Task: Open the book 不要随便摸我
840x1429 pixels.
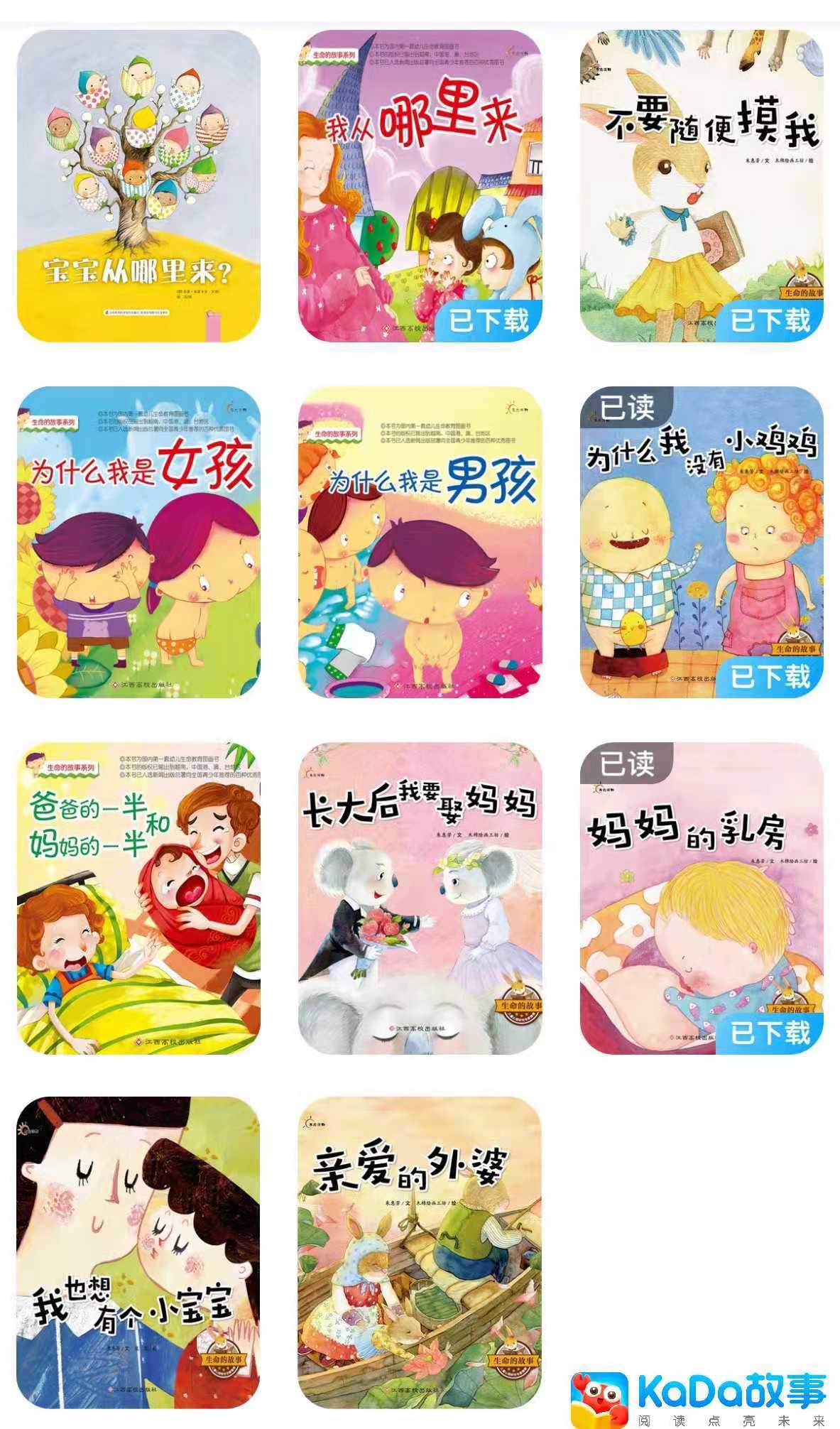Action: (x=702, y=186)
